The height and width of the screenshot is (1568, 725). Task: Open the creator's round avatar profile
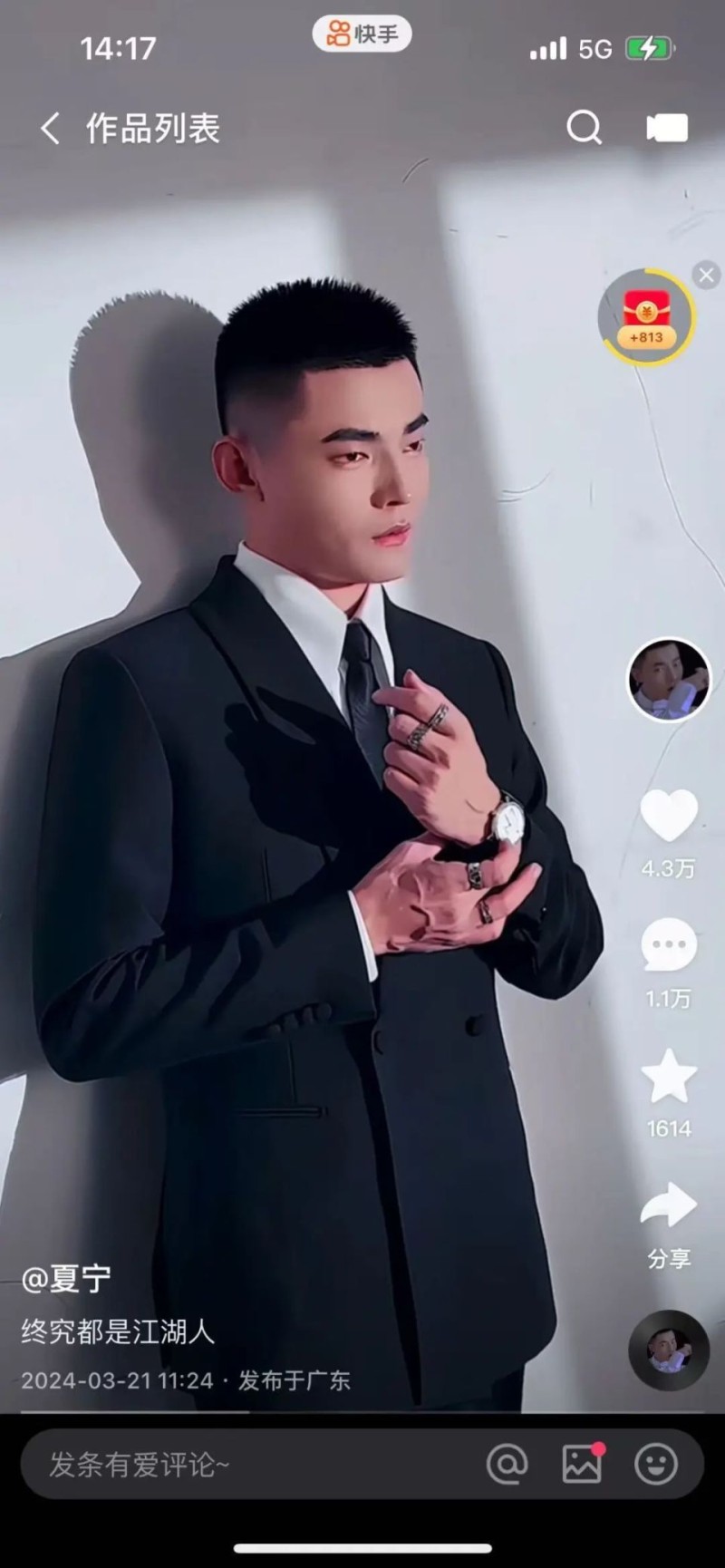669,680
